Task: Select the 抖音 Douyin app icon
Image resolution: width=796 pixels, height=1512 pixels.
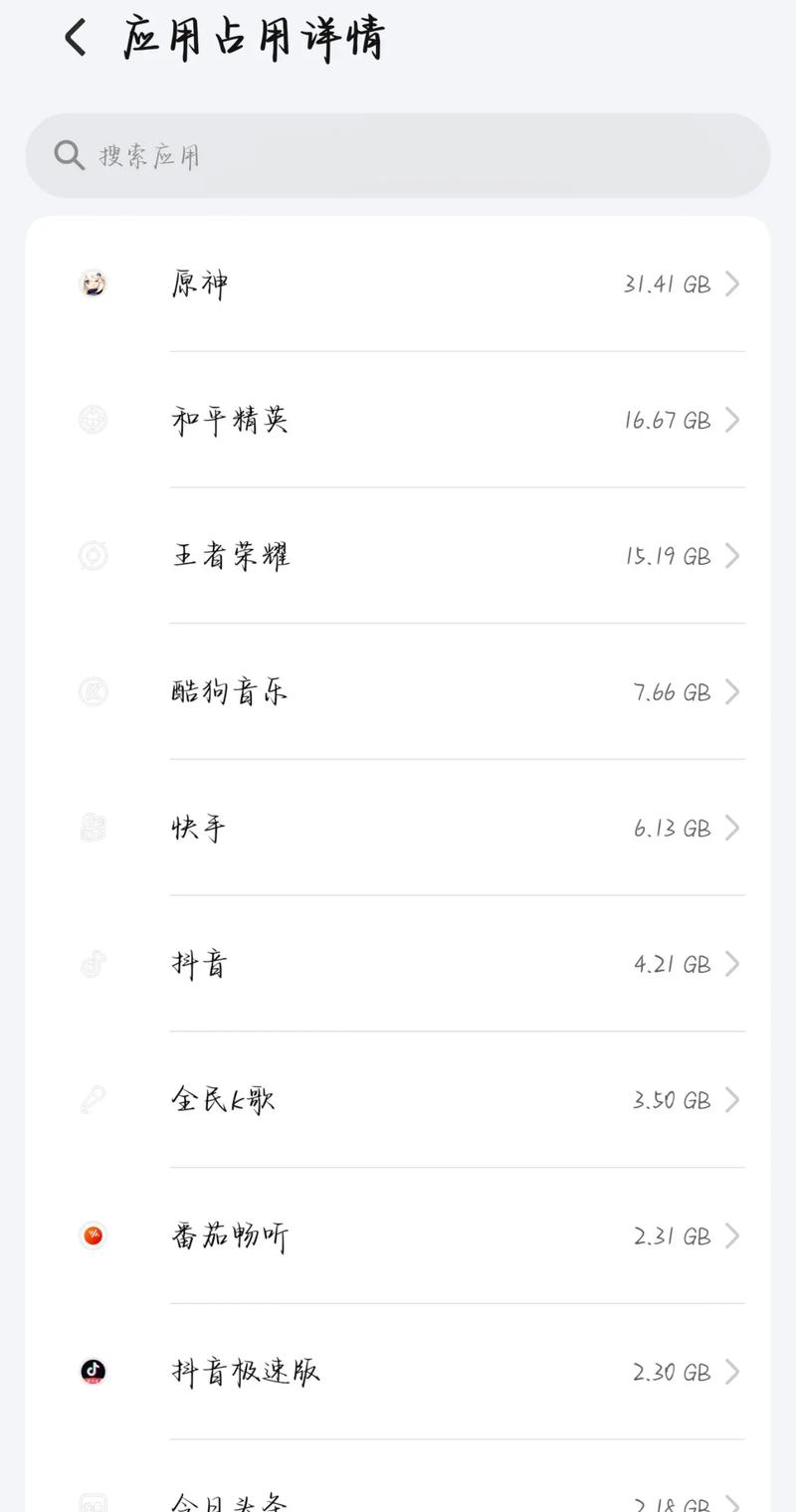Action: click(93, 964)
